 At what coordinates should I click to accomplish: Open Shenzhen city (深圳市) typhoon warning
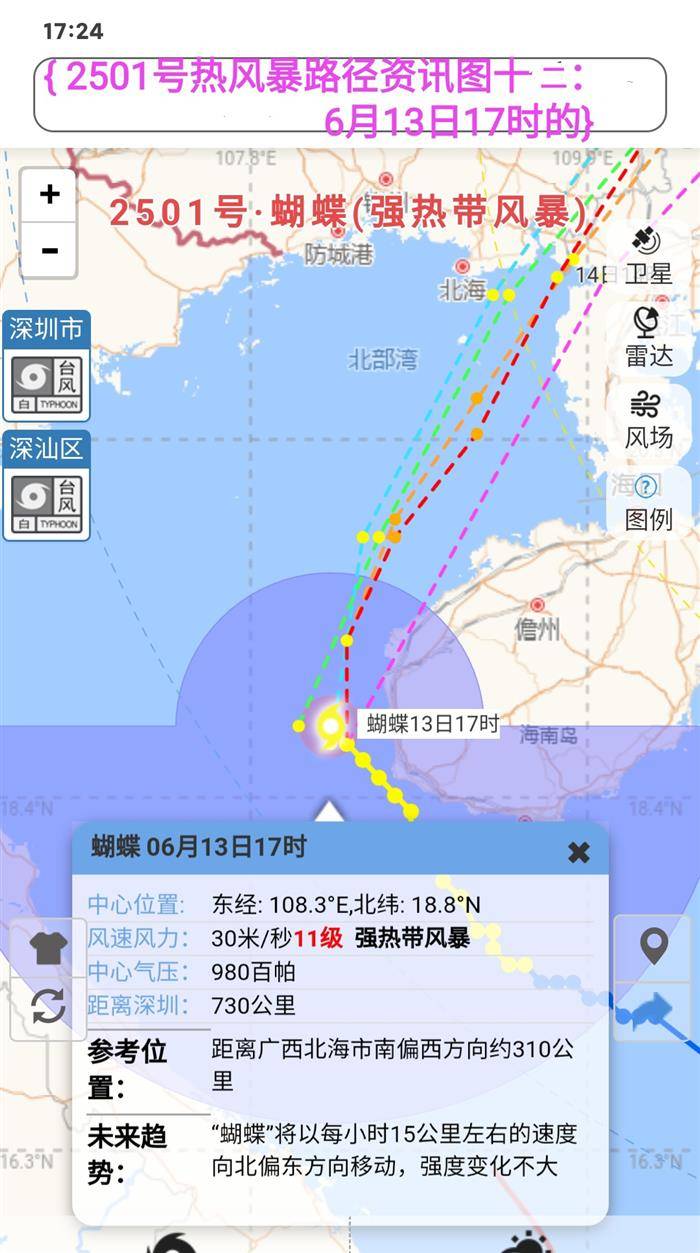tap(46, 366)
